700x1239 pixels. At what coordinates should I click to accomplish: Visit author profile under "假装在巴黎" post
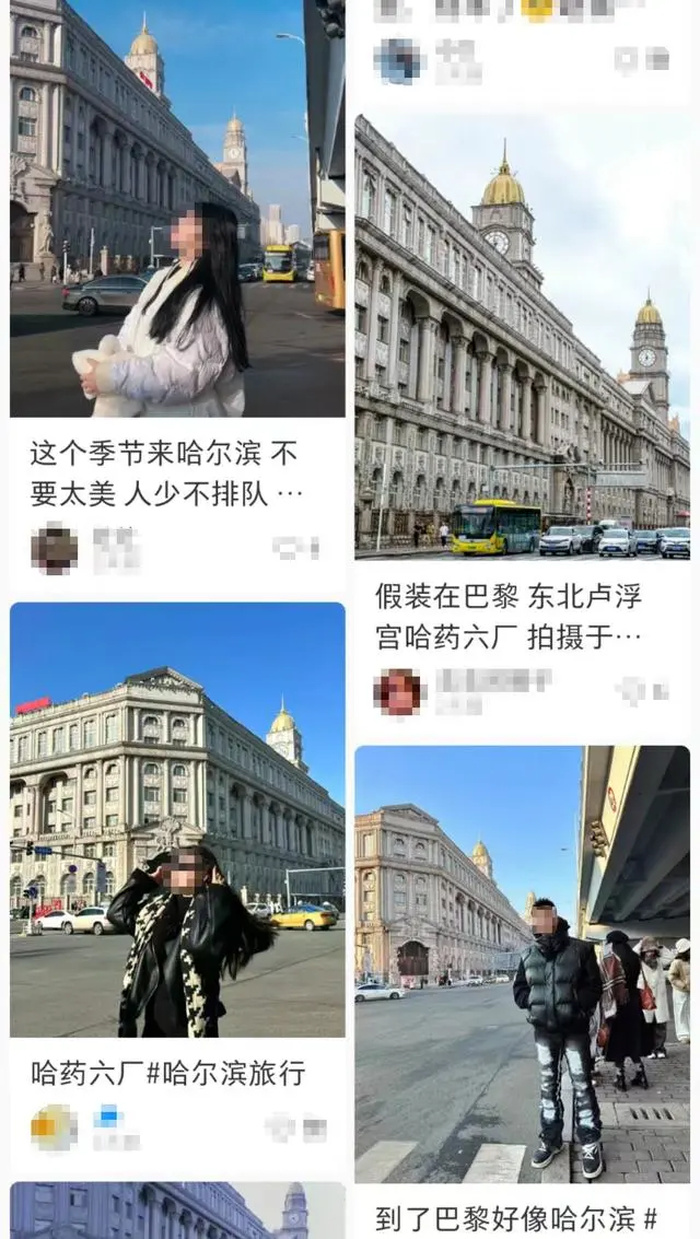coord(399,691)
